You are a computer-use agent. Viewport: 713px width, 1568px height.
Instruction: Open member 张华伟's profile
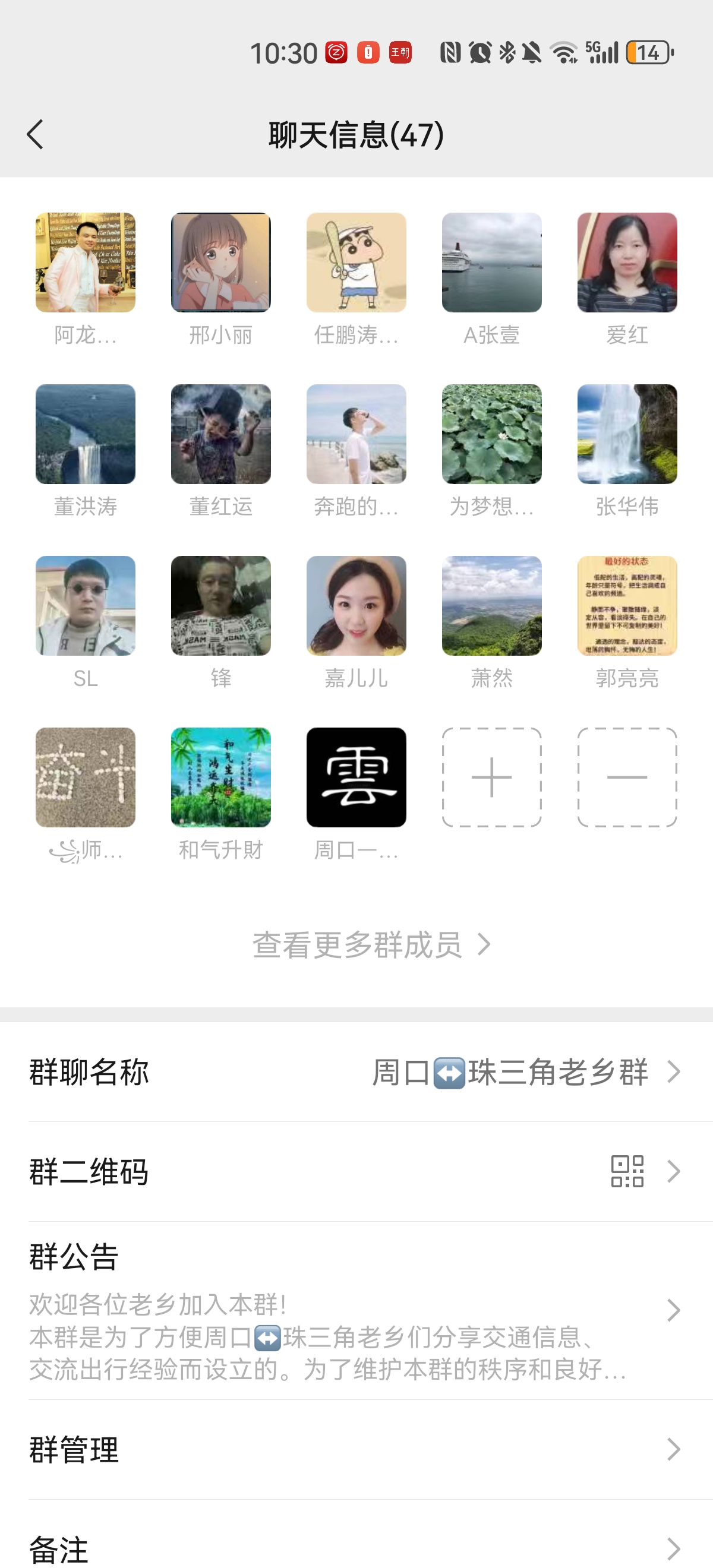(x=627, y=434)
